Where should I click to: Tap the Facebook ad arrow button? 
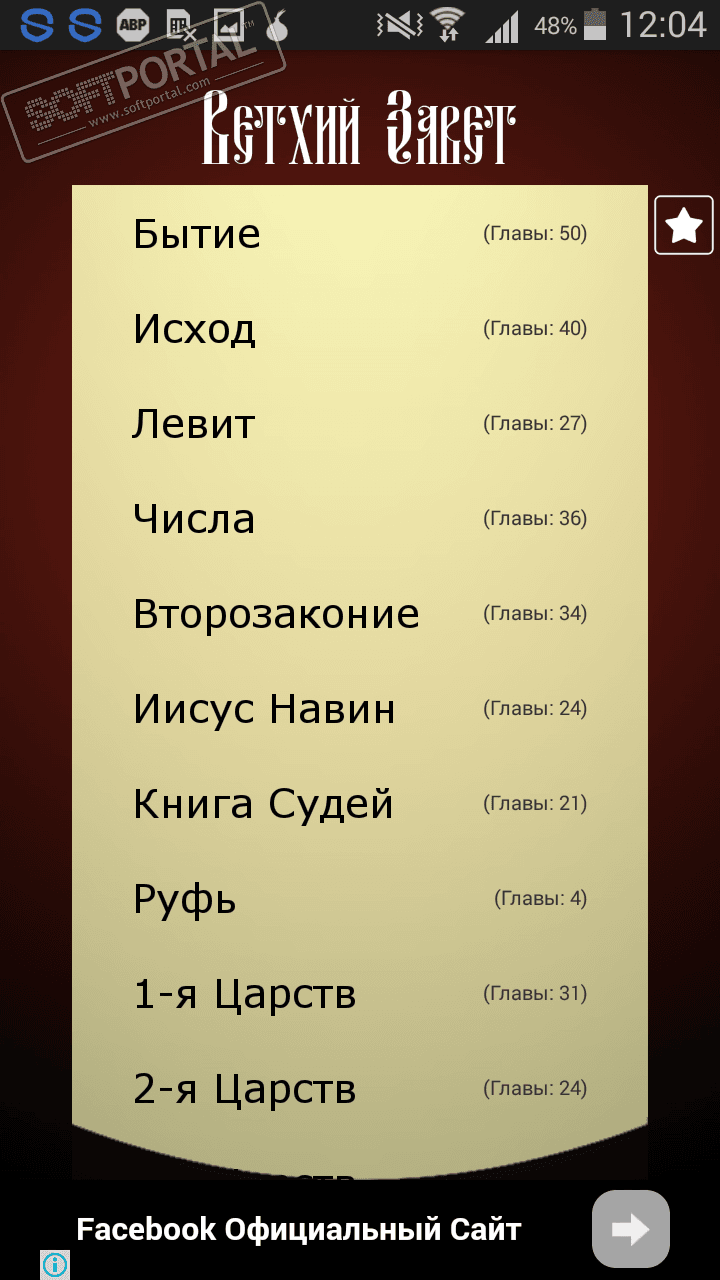630,1229
